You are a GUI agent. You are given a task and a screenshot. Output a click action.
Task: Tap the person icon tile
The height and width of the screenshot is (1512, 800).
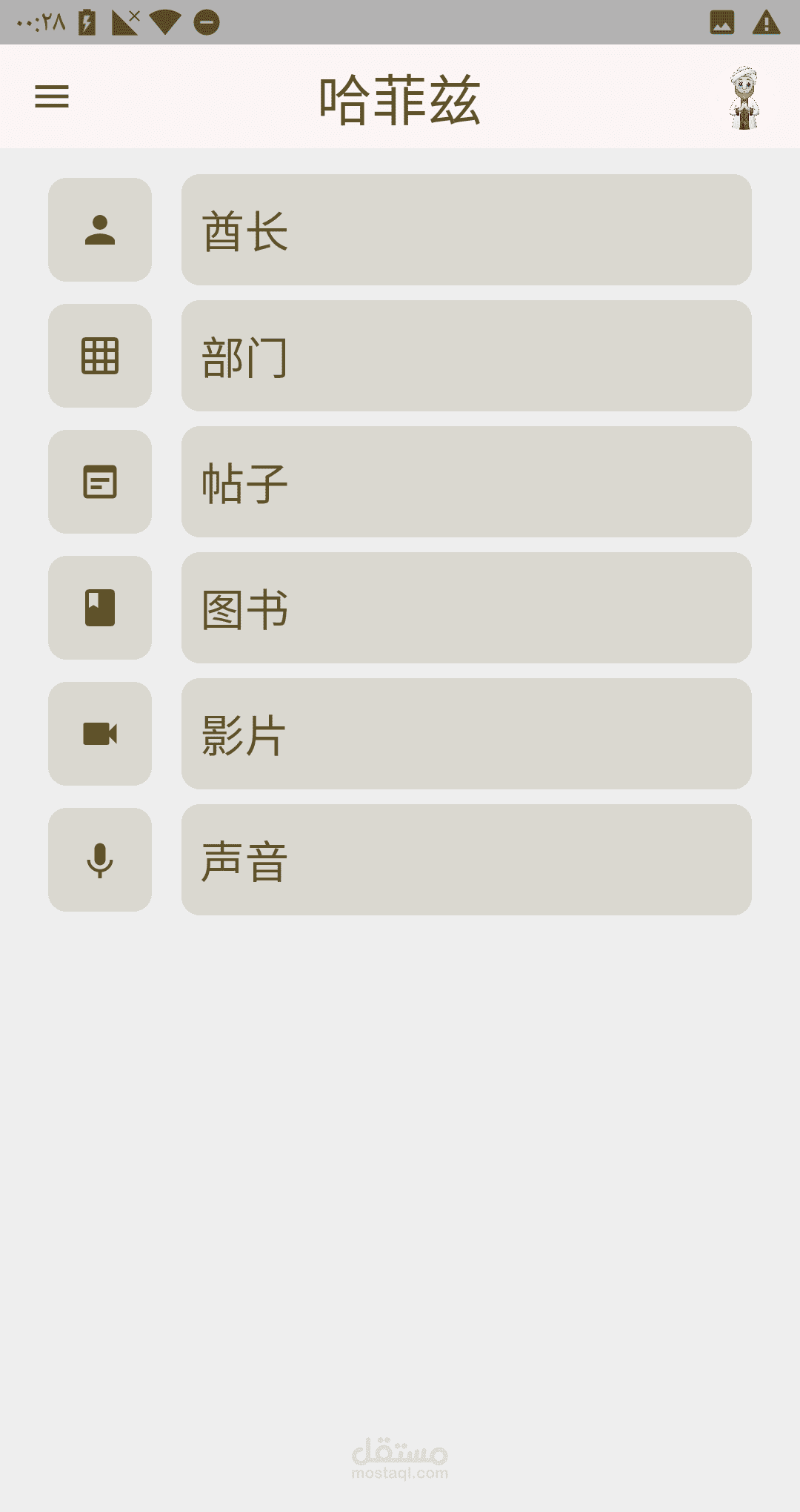click(x=100, y=230)
